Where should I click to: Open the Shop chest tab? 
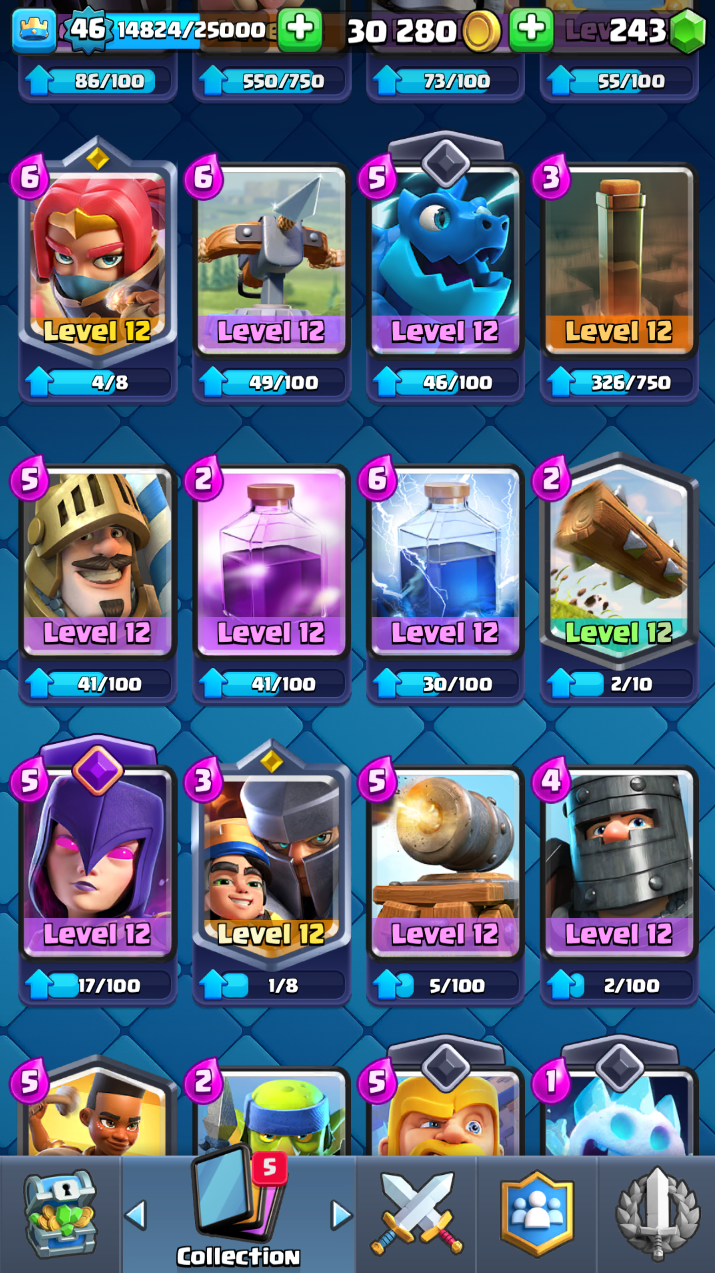(61, 1214)
